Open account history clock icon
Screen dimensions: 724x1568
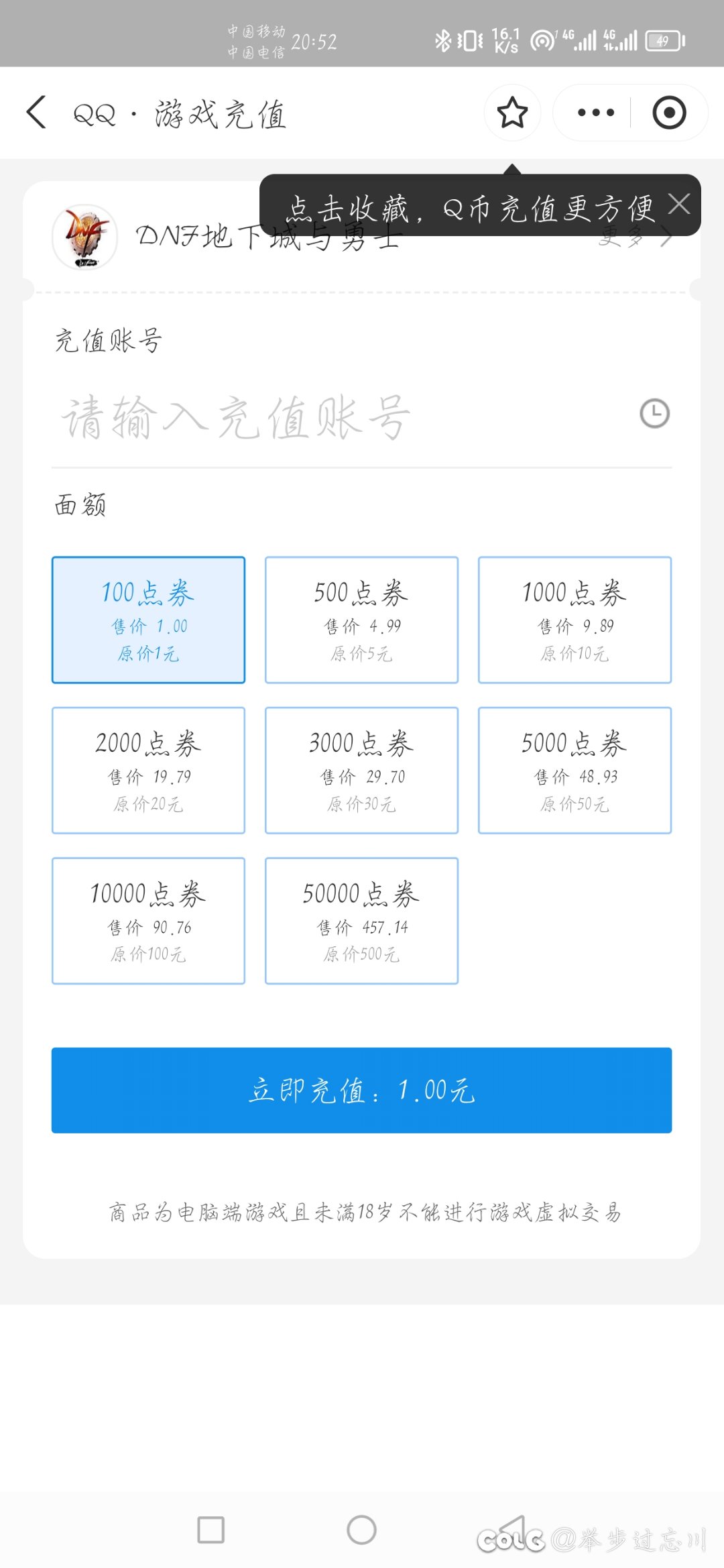tap(654, 413)
